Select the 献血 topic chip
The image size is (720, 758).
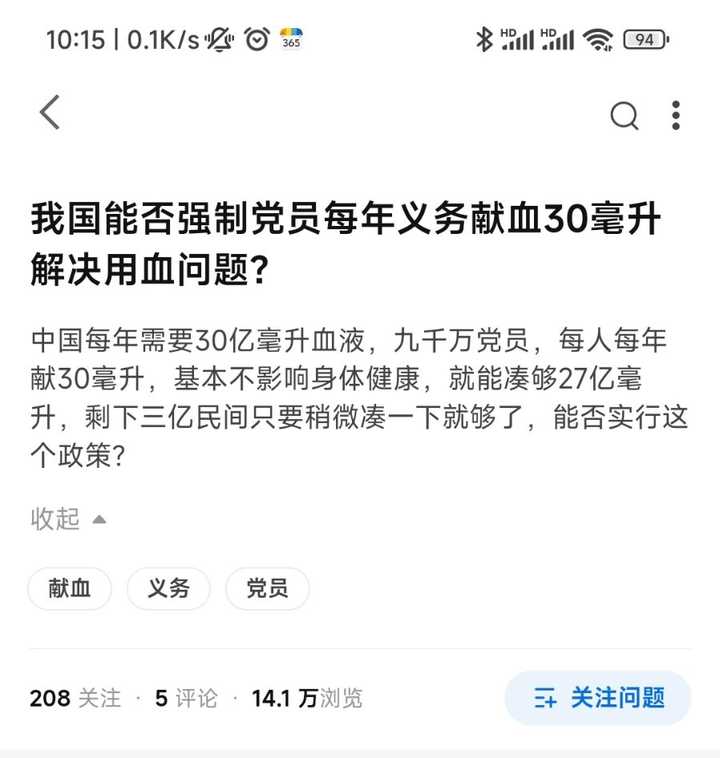(70, 589)
